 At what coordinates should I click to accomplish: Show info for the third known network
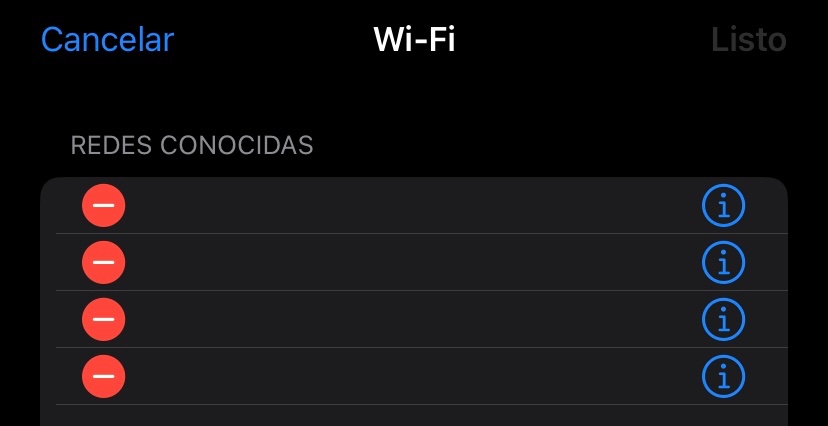click(x=724, y=320)
